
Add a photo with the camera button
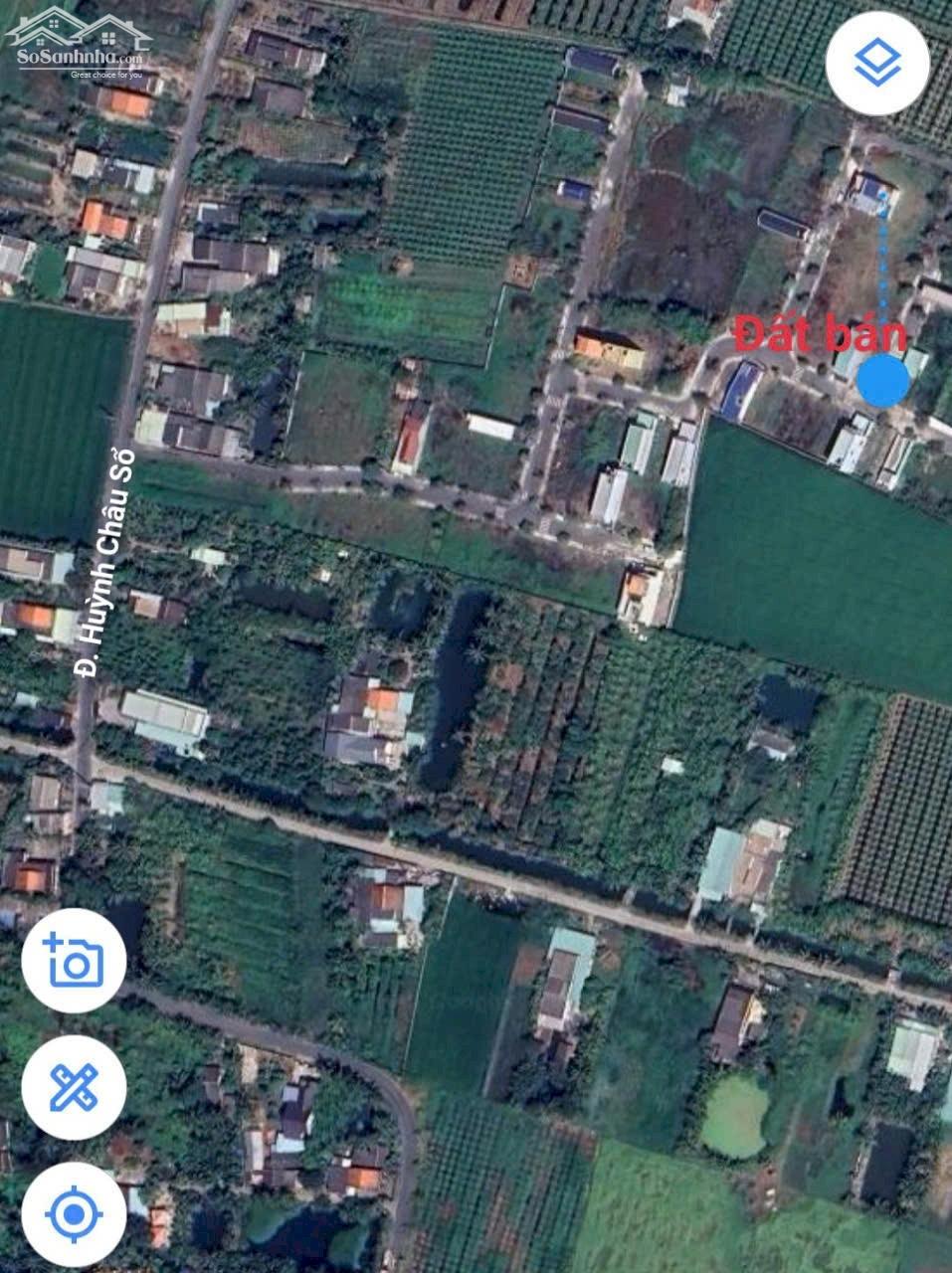(x=74, y=961)
